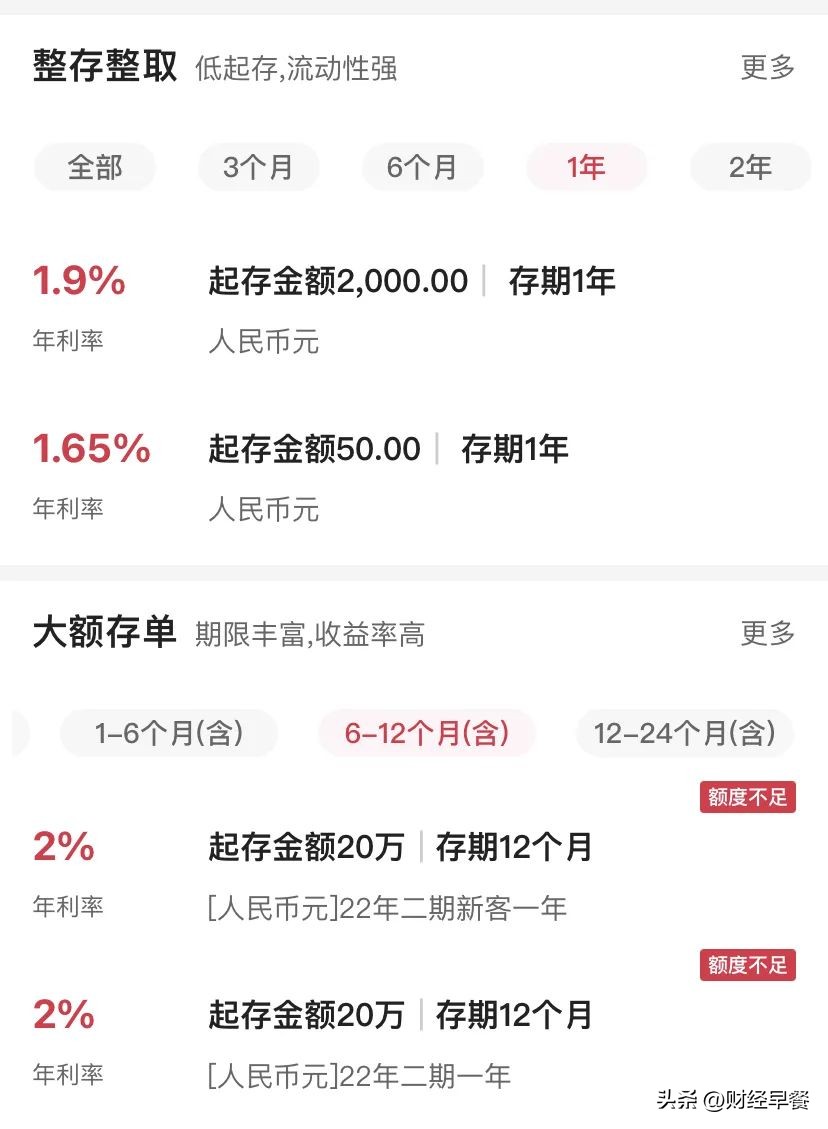Open 更多 for 大额存单 products

click(767, 634)
